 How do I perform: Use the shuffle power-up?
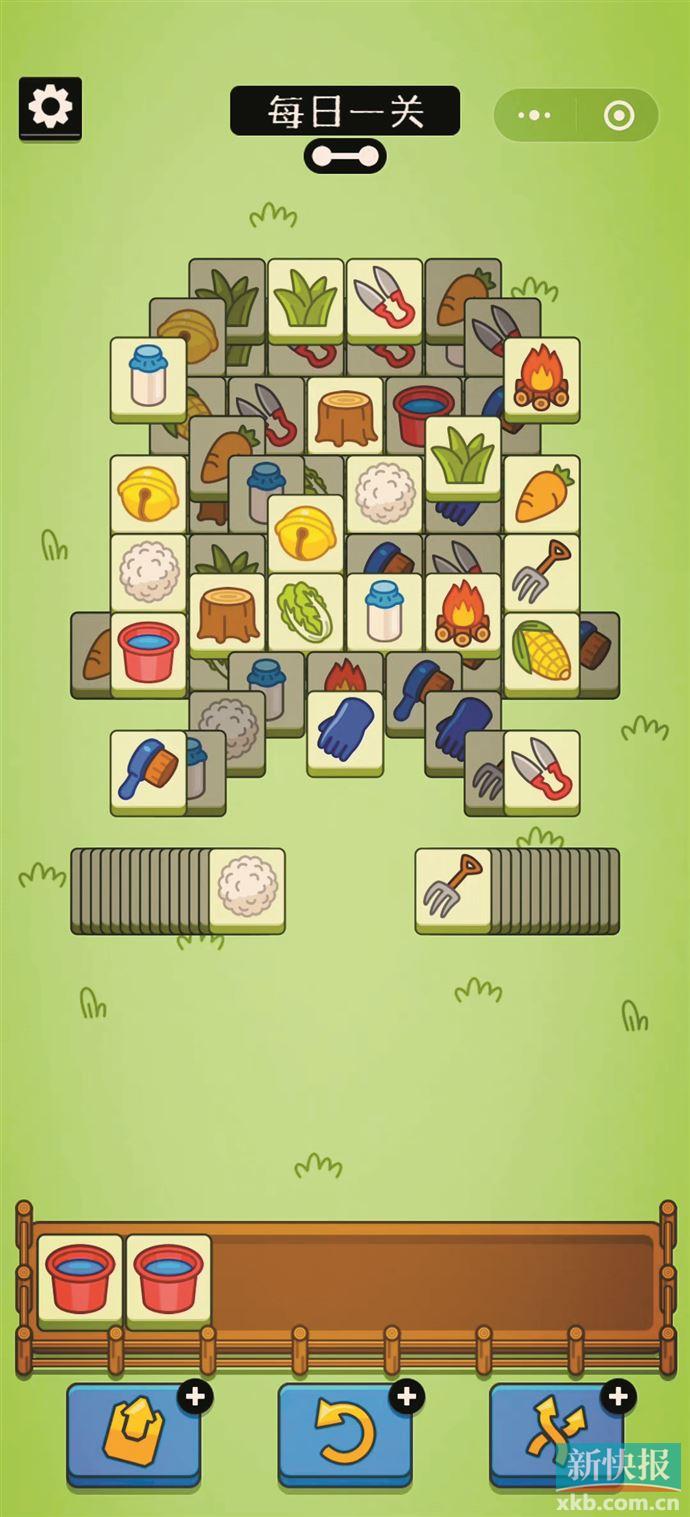[x=556, y=1433]
